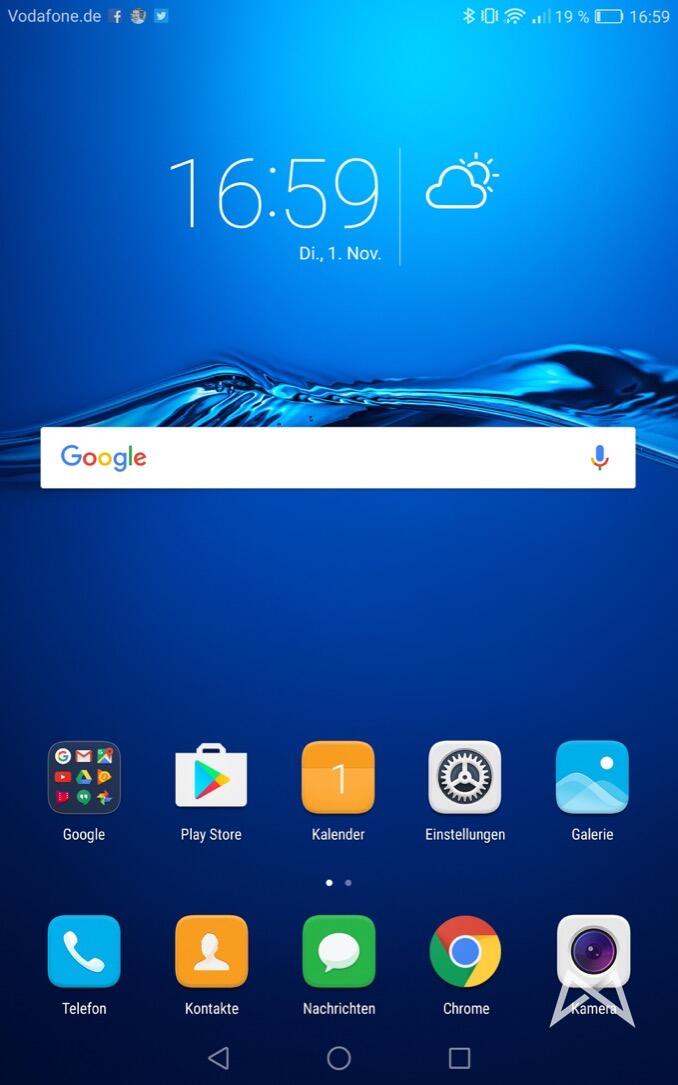Tap the system back button
Image resolution: width=678 pixels, height=1085 pixels.
218,1058
